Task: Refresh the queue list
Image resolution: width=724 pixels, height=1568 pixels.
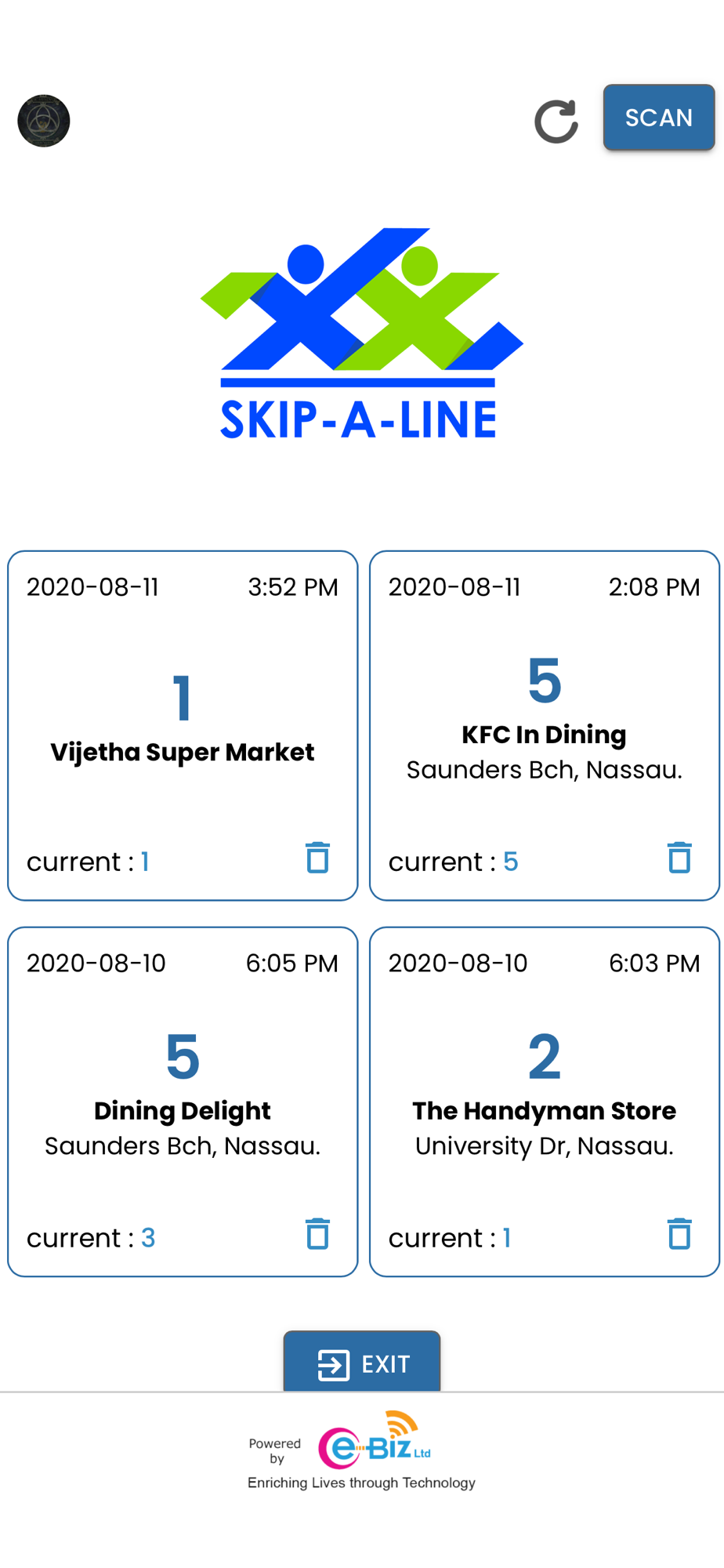Action: point(556,121)
